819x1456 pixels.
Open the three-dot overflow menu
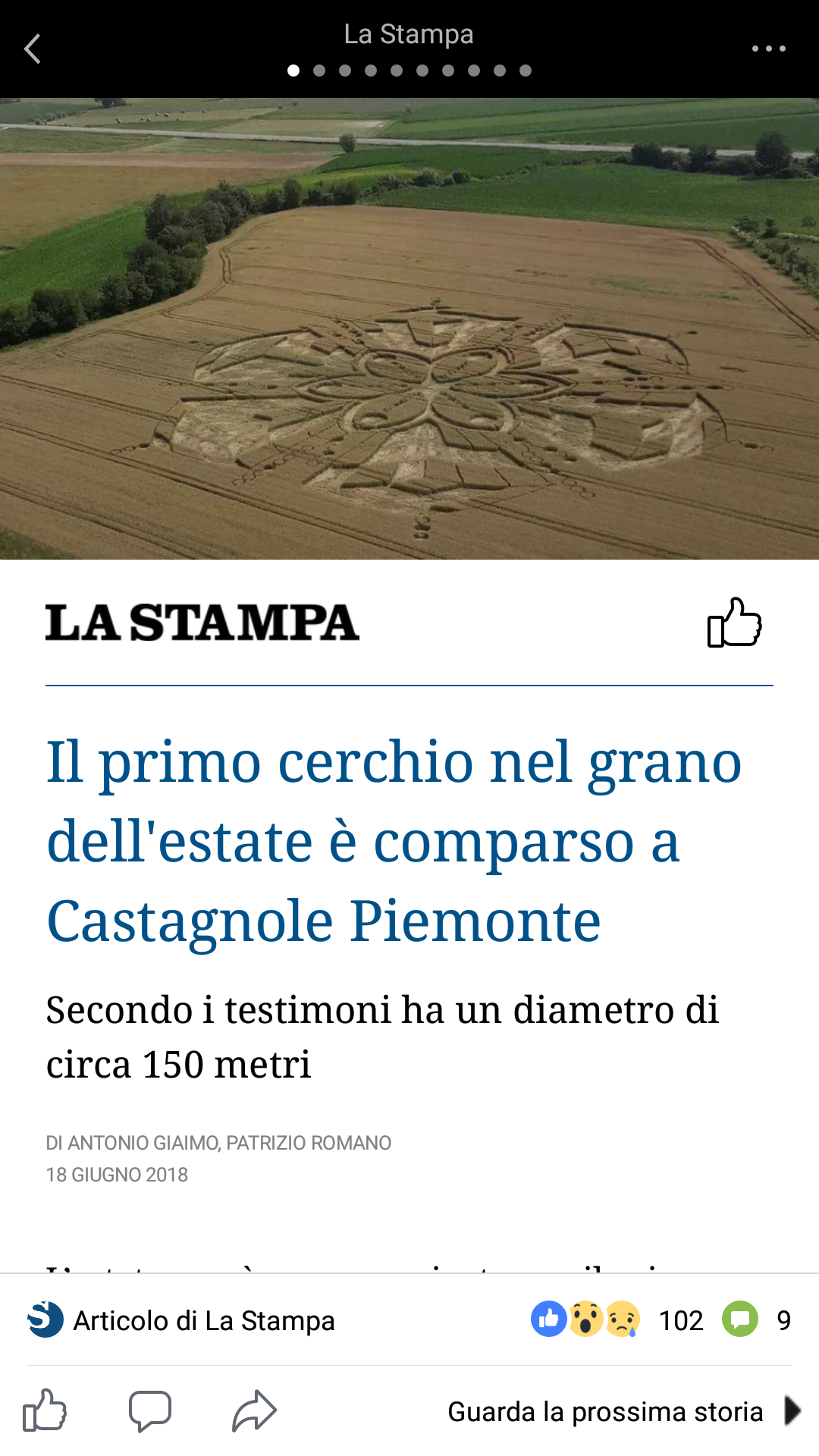click(768, 49)
